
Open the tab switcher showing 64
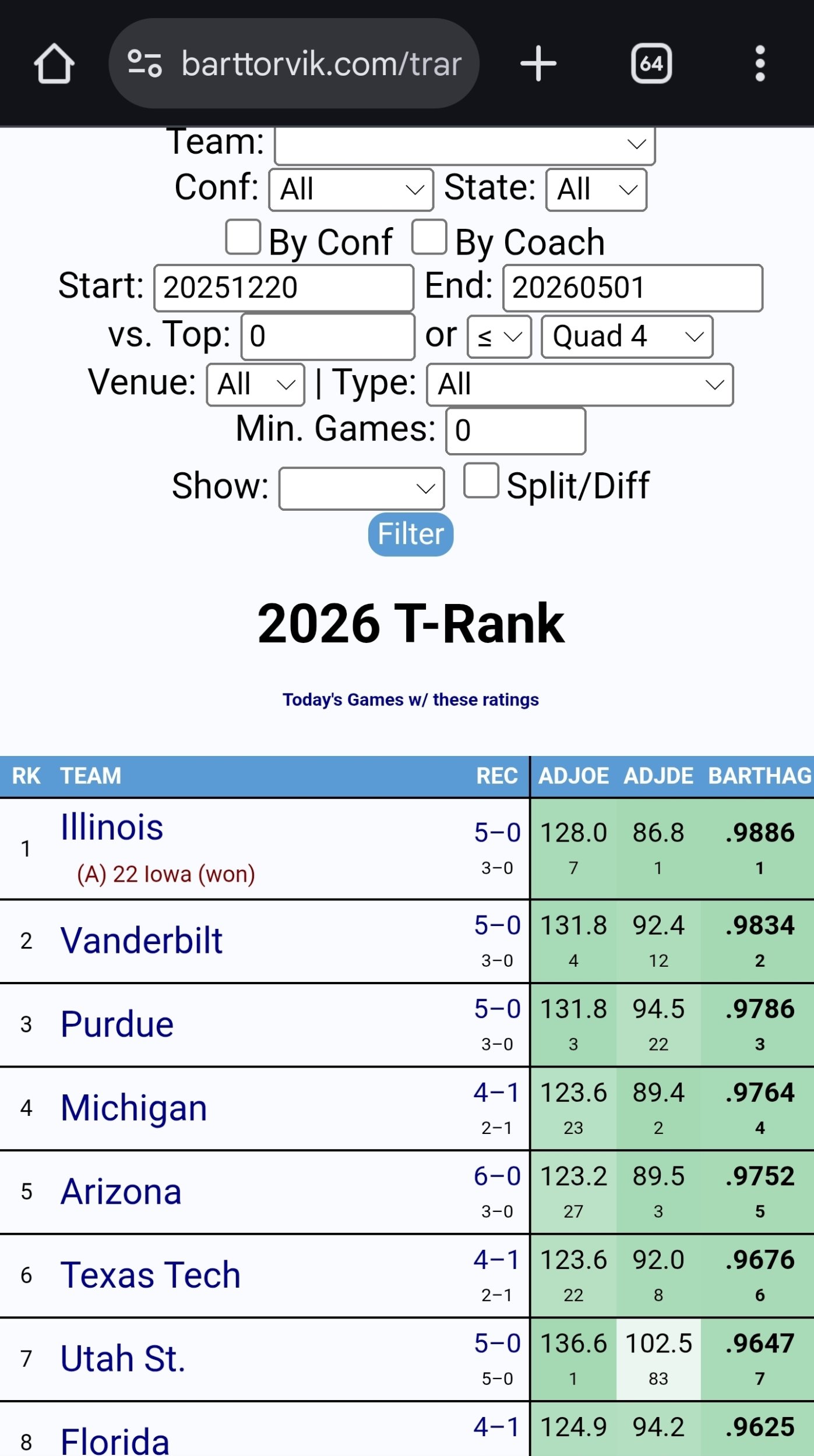651,63
